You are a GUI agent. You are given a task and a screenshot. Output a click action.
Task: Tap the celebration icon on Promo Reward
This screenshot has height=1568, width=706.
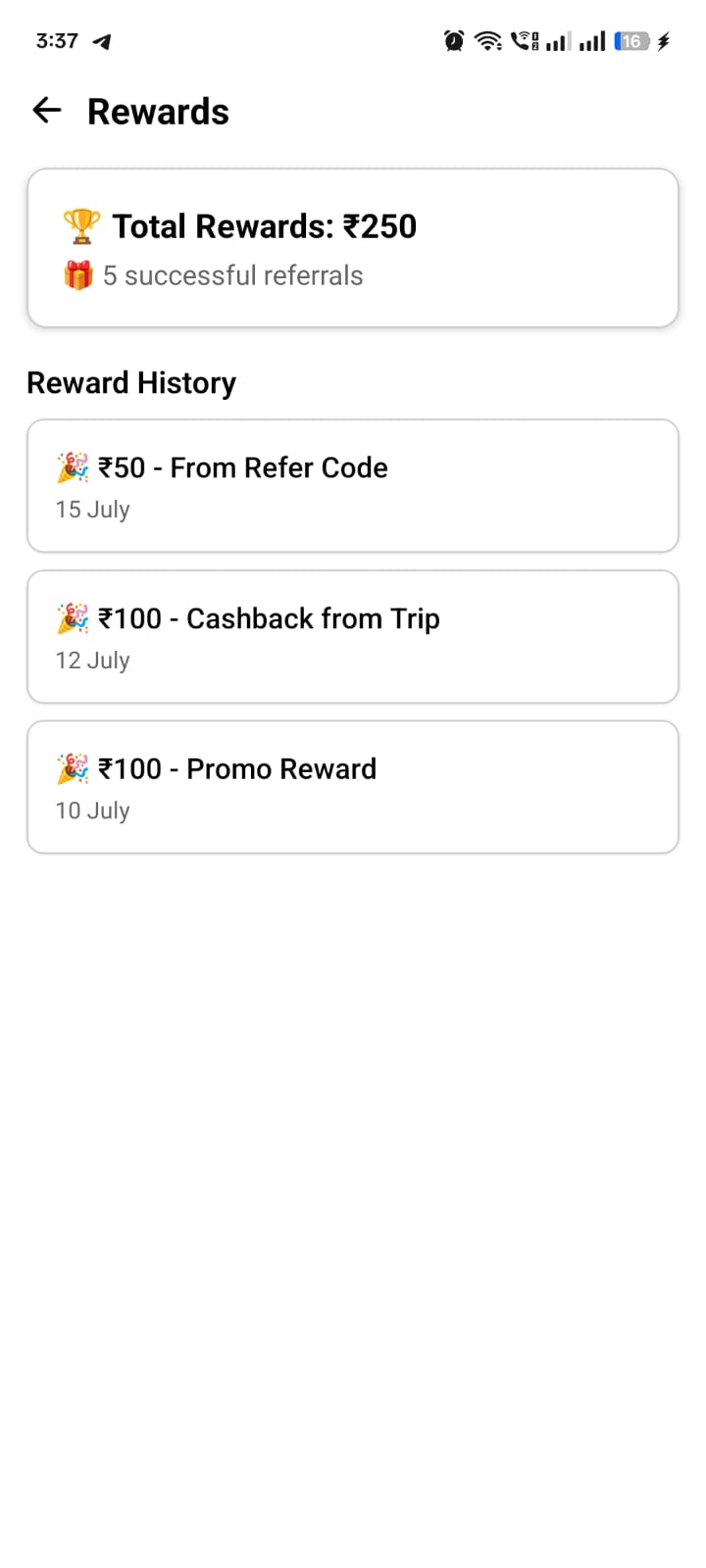pos(72,768)
